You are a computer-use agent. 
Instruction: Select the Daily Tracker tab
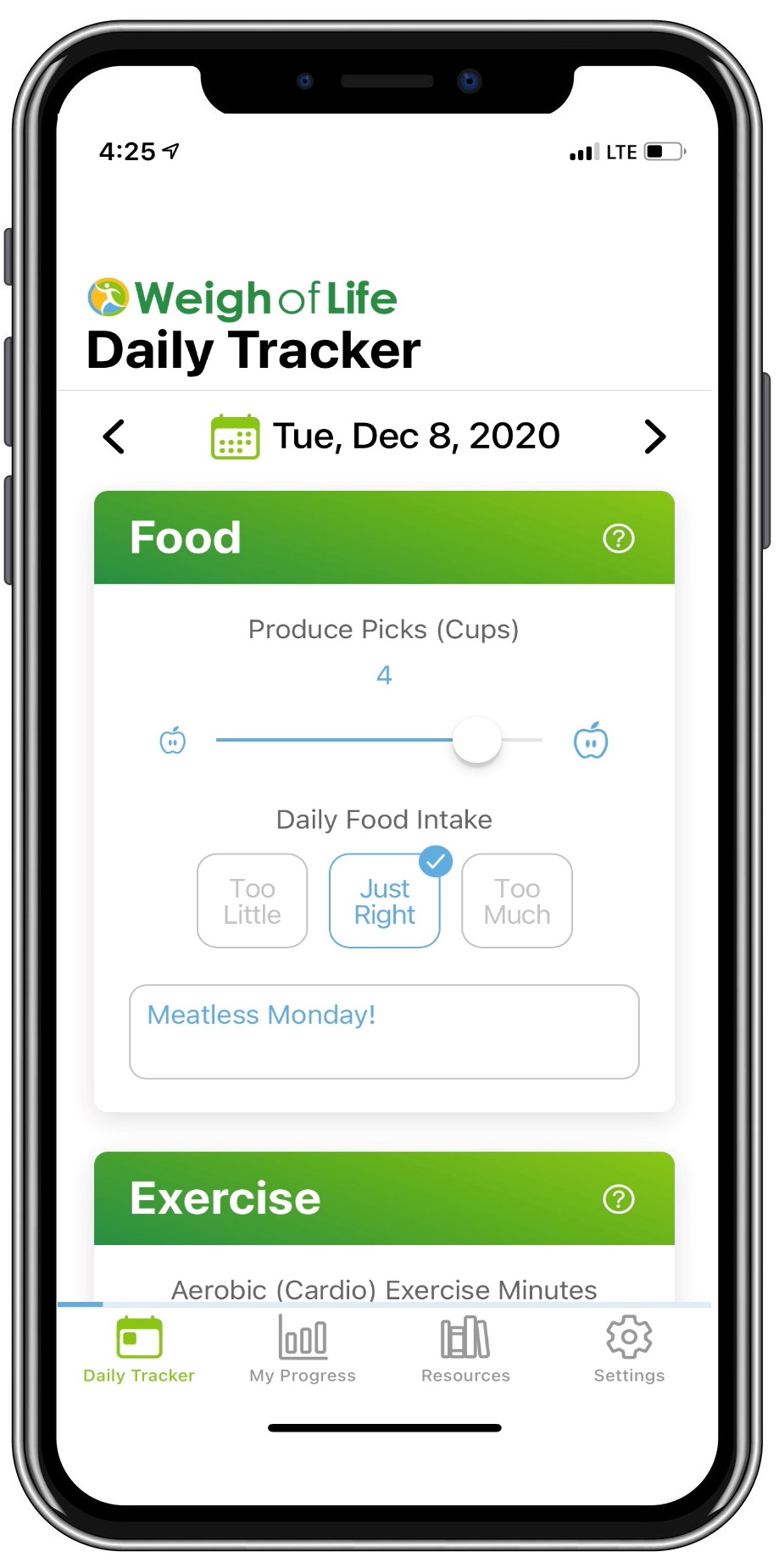tap(139, 1349)
